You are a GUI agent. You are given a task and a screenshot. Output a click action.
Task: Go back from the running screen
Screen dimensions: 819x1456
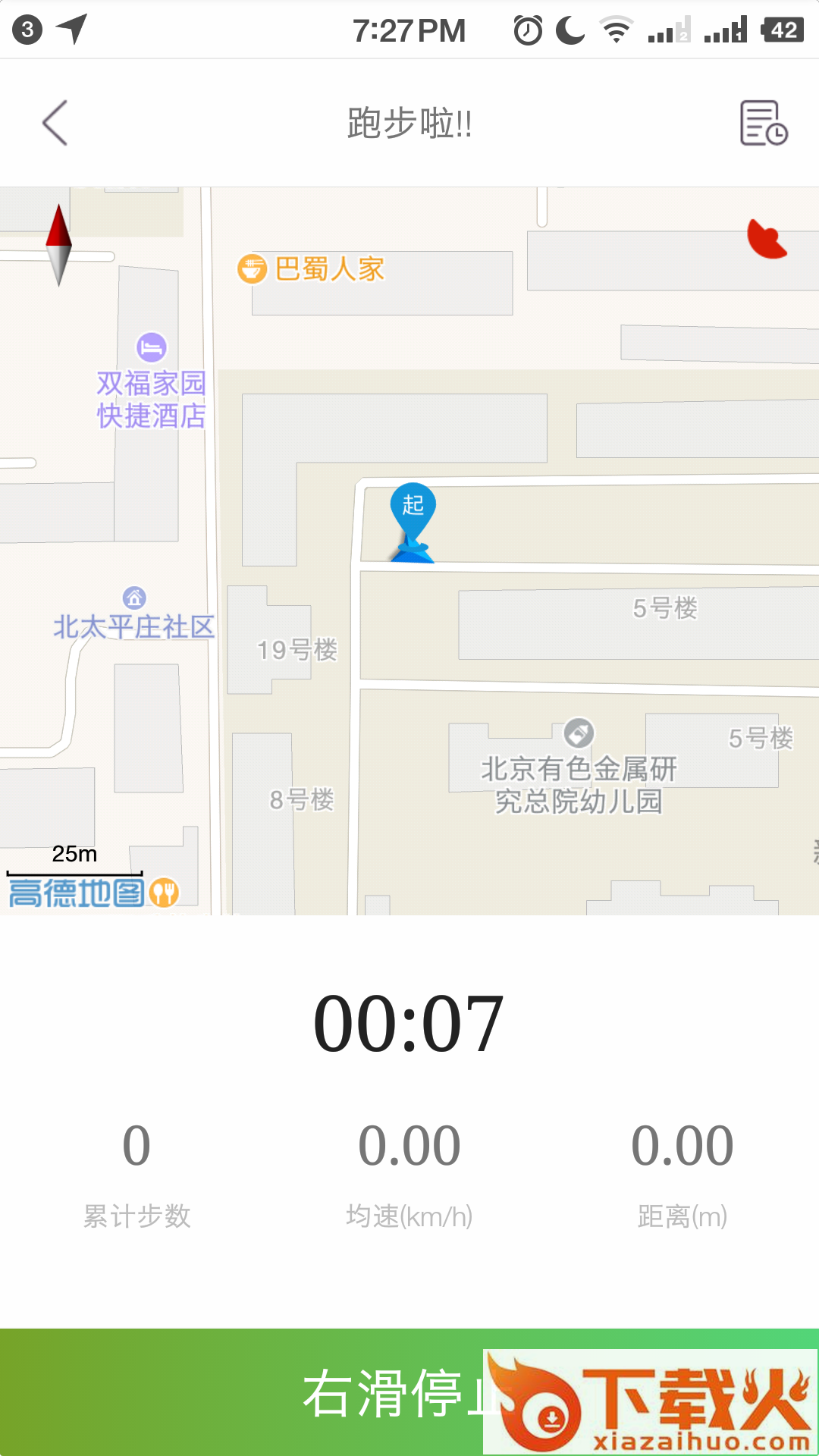55,123
